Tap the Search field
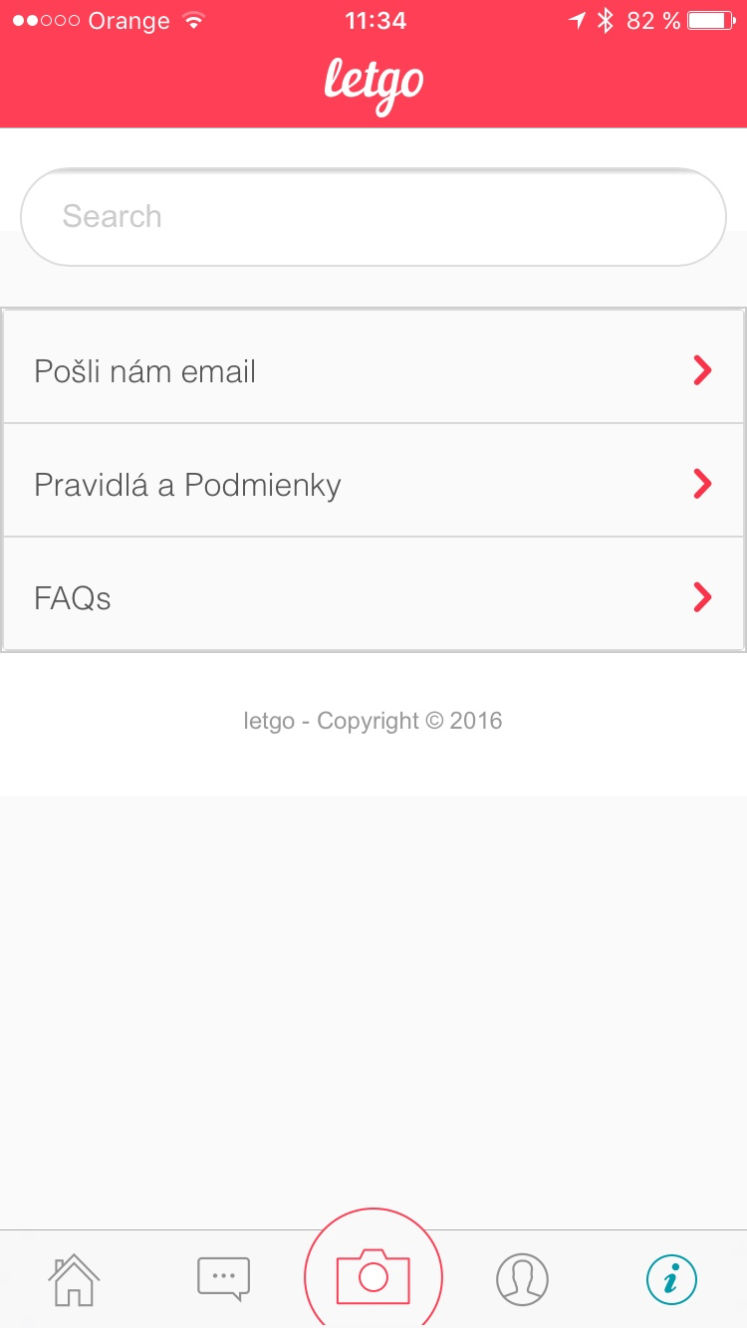Viewport: 747px width, 1328px height. pos(373,216)
